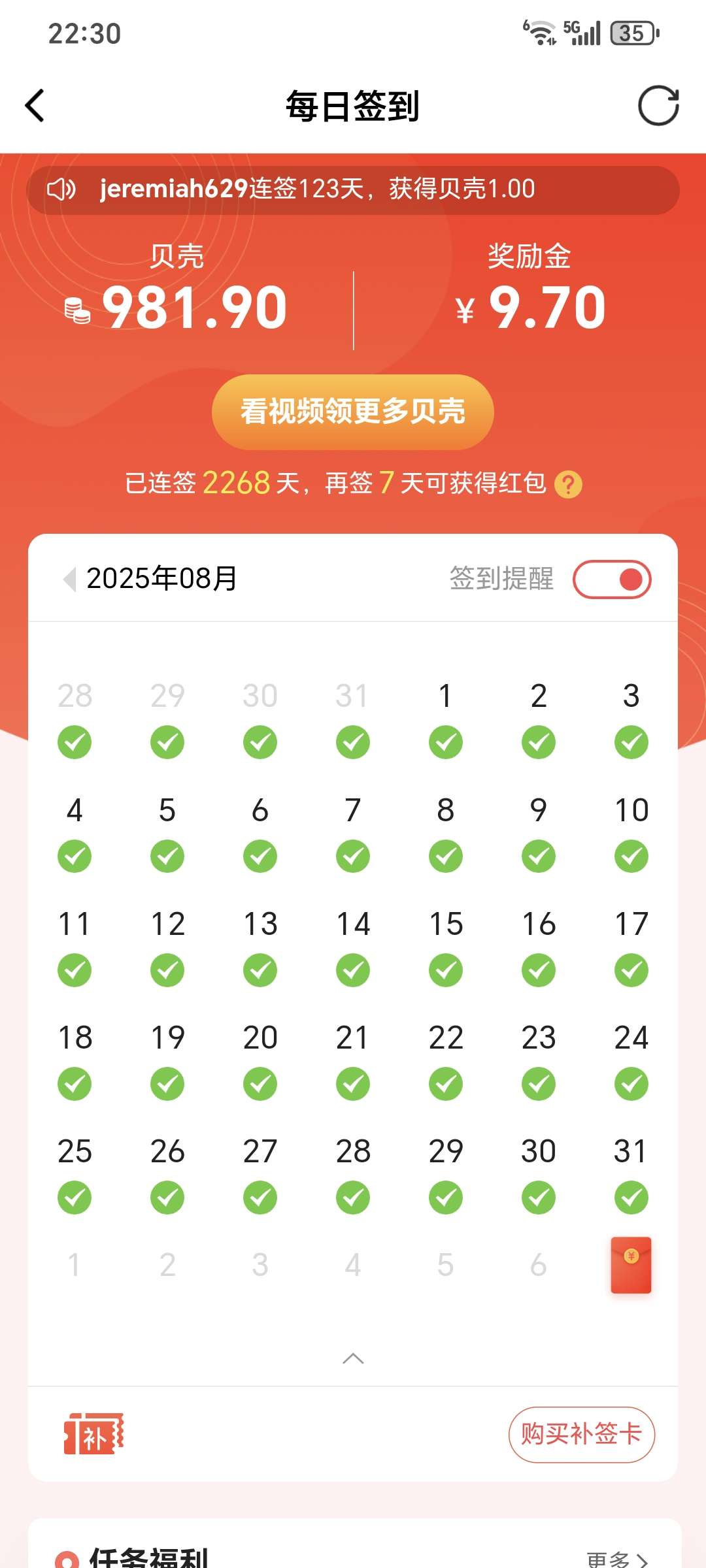
Task: Open the red envelope help question mark
Action: tap(568, 485)
